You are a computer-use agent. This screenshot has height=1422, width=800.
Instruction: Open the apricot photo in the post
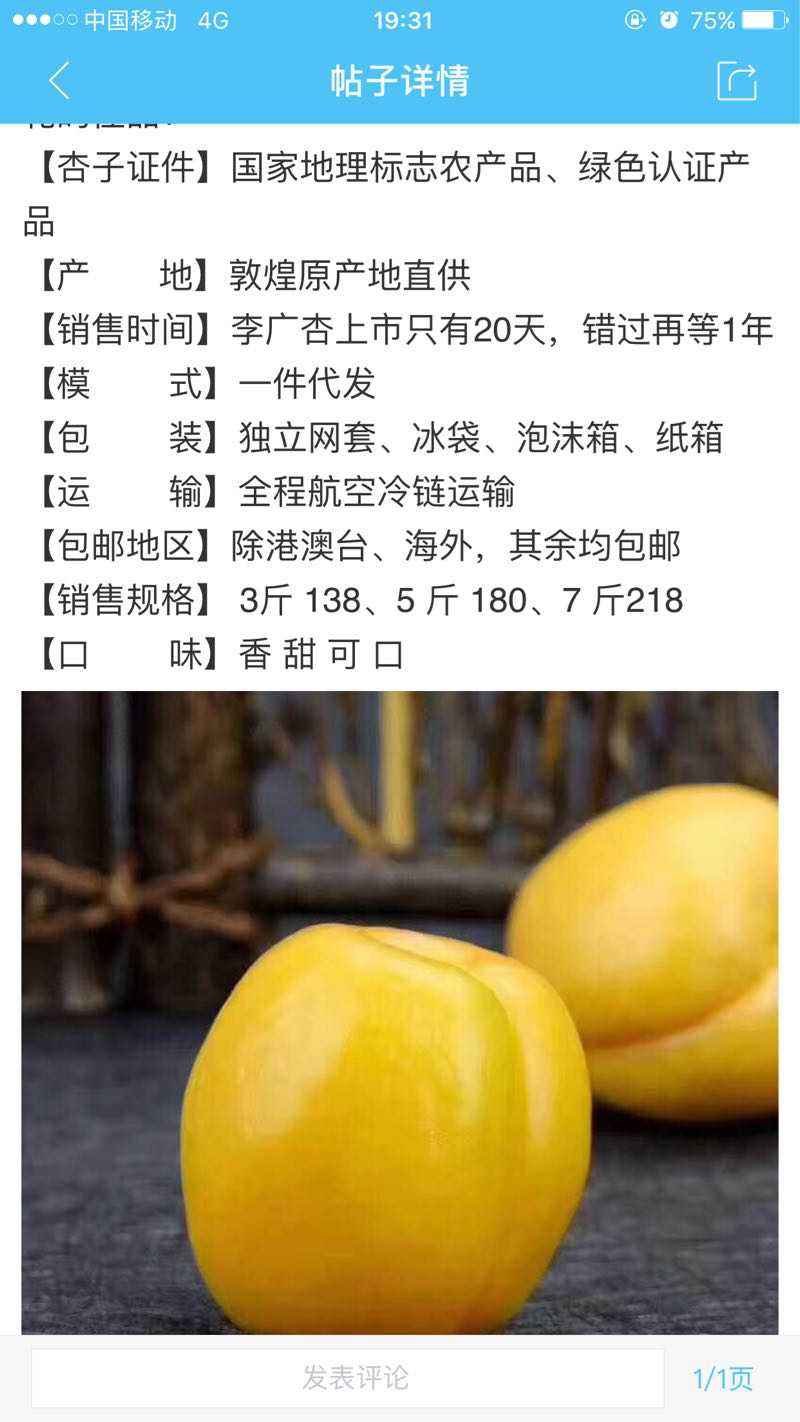pyautogui.click(x=400, y=1010)
